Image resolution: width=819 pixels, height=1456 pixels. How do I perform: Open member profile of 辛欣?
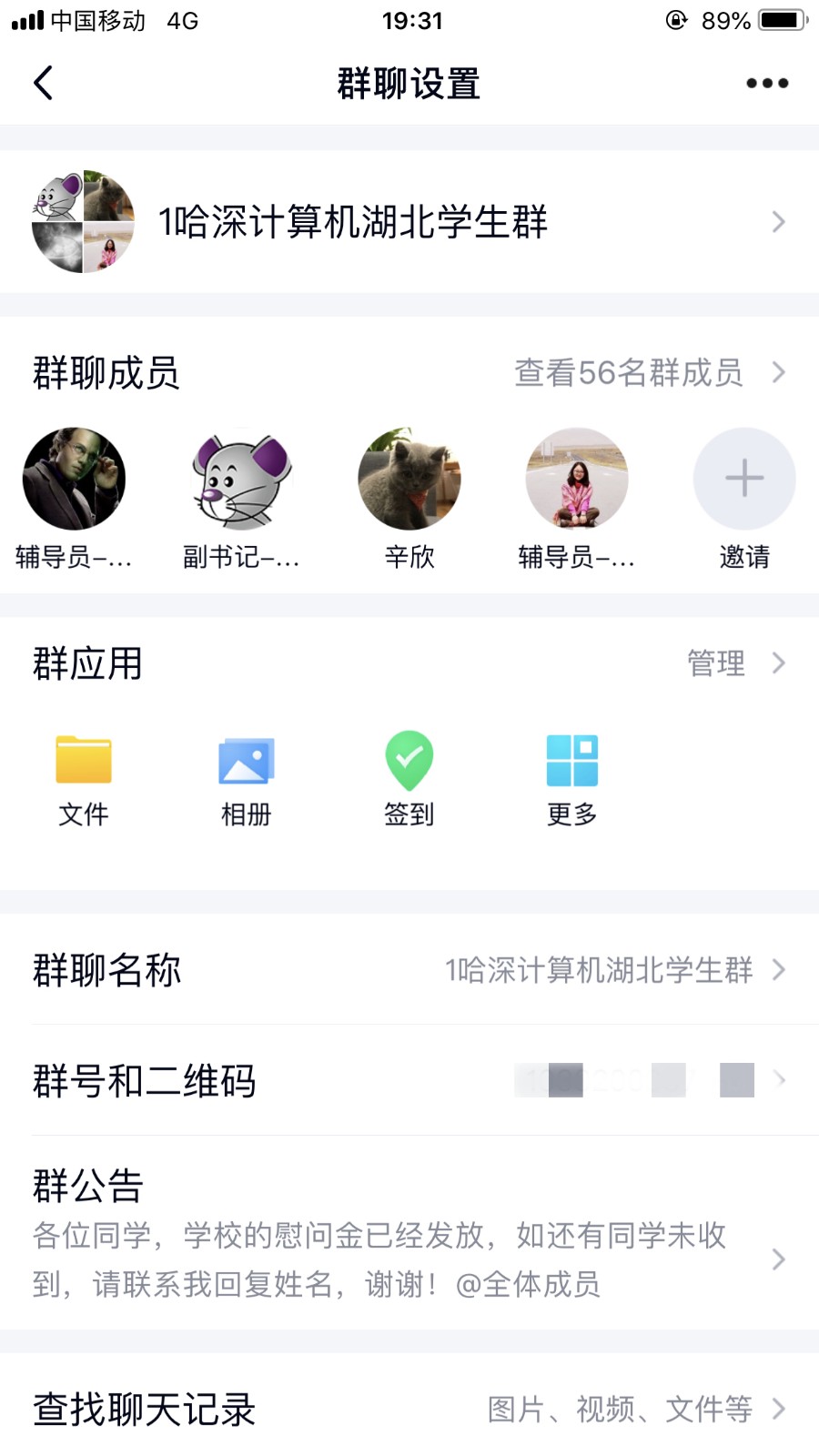[x=409, y=480]
